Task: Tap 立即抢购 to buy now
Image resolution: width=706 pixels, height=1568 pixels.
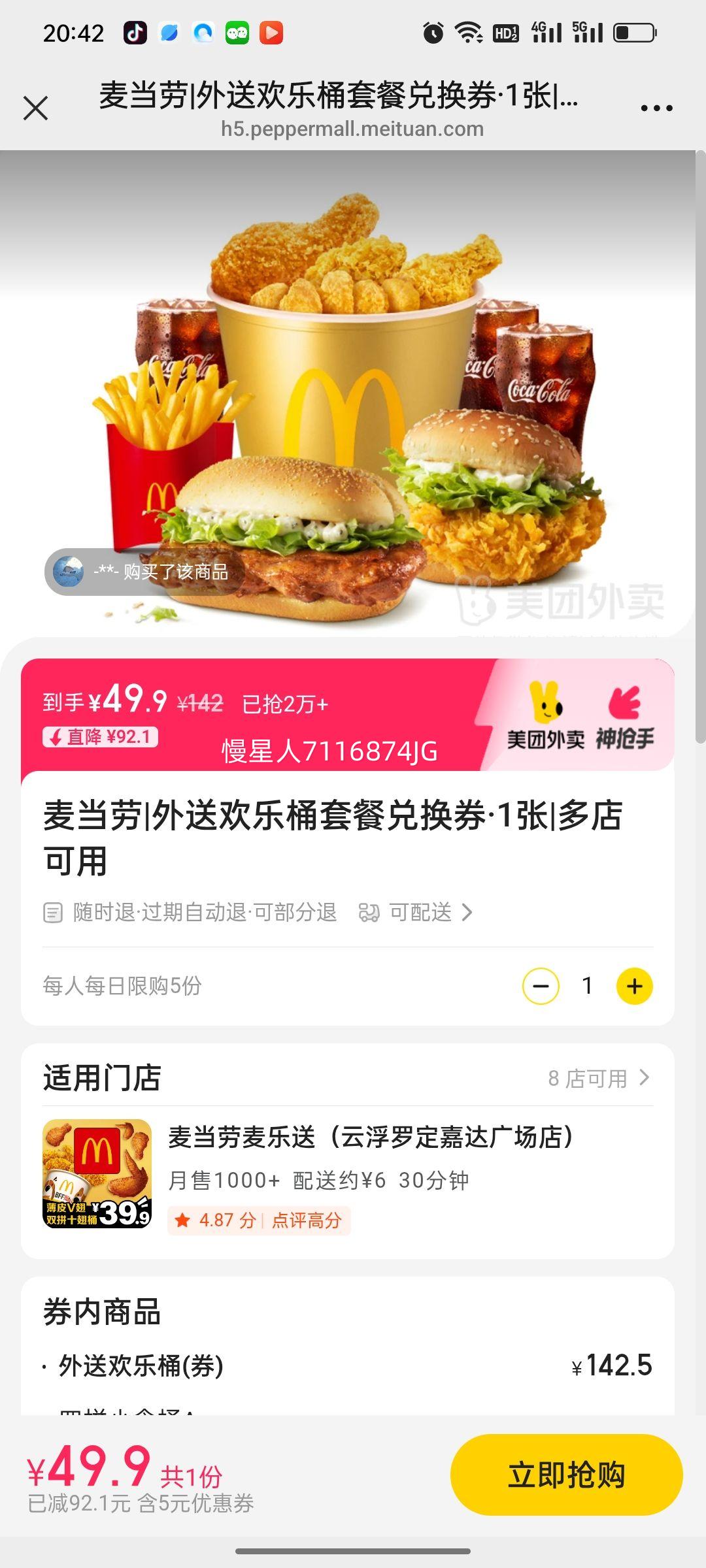Action: click(x=566, y=1475)
